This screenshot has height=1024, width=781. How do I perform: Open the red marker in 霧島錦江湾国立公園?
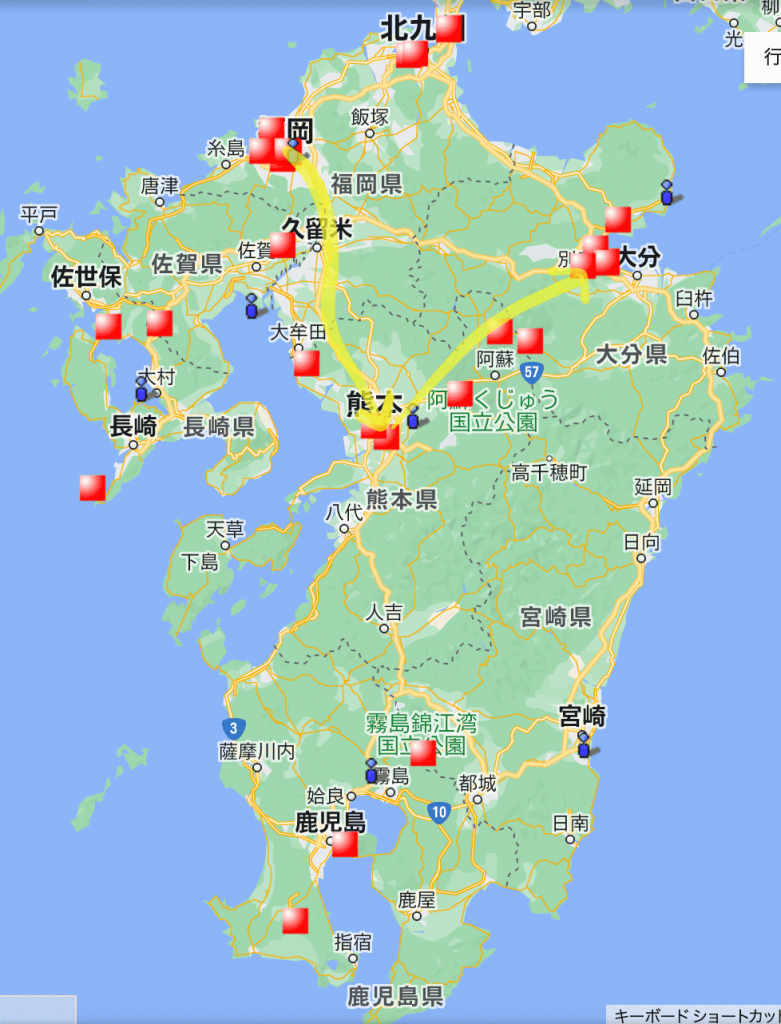point(423,753)
